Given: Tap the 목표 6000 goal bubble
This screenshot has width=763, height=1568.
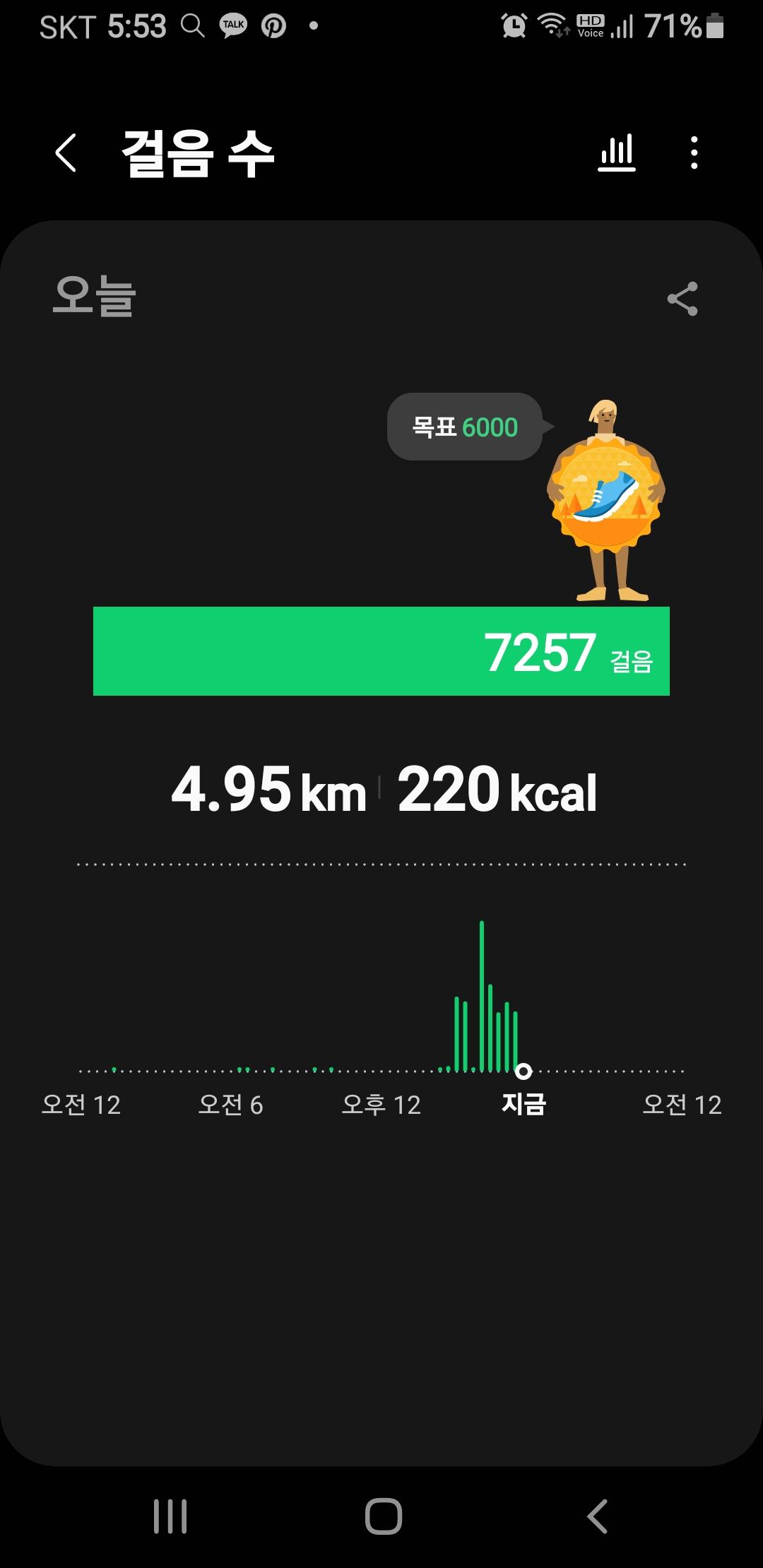Looking at the screenshot, I should click(x=465, y=427).
